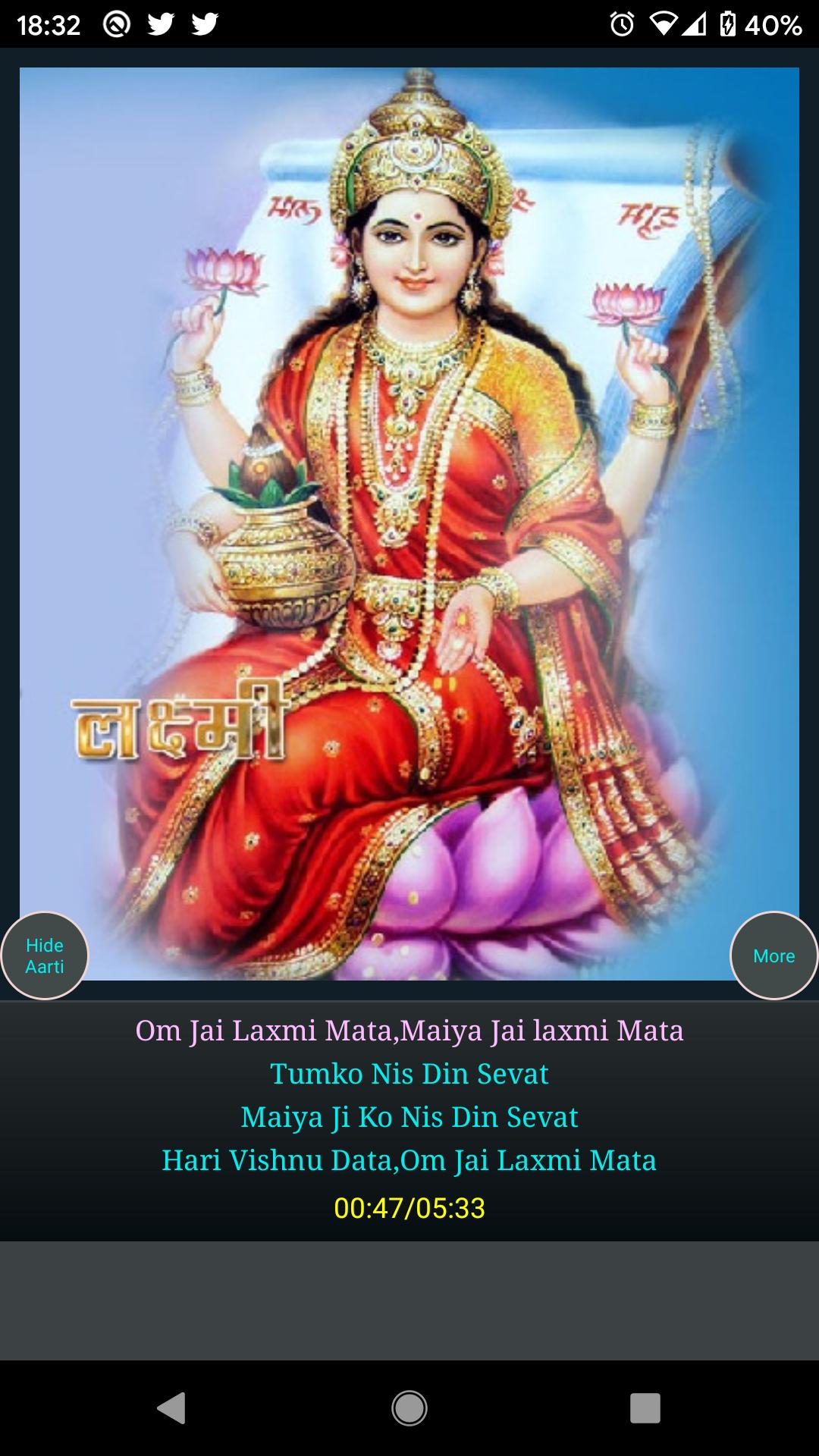Return to the home screen

pos(409,1408)
